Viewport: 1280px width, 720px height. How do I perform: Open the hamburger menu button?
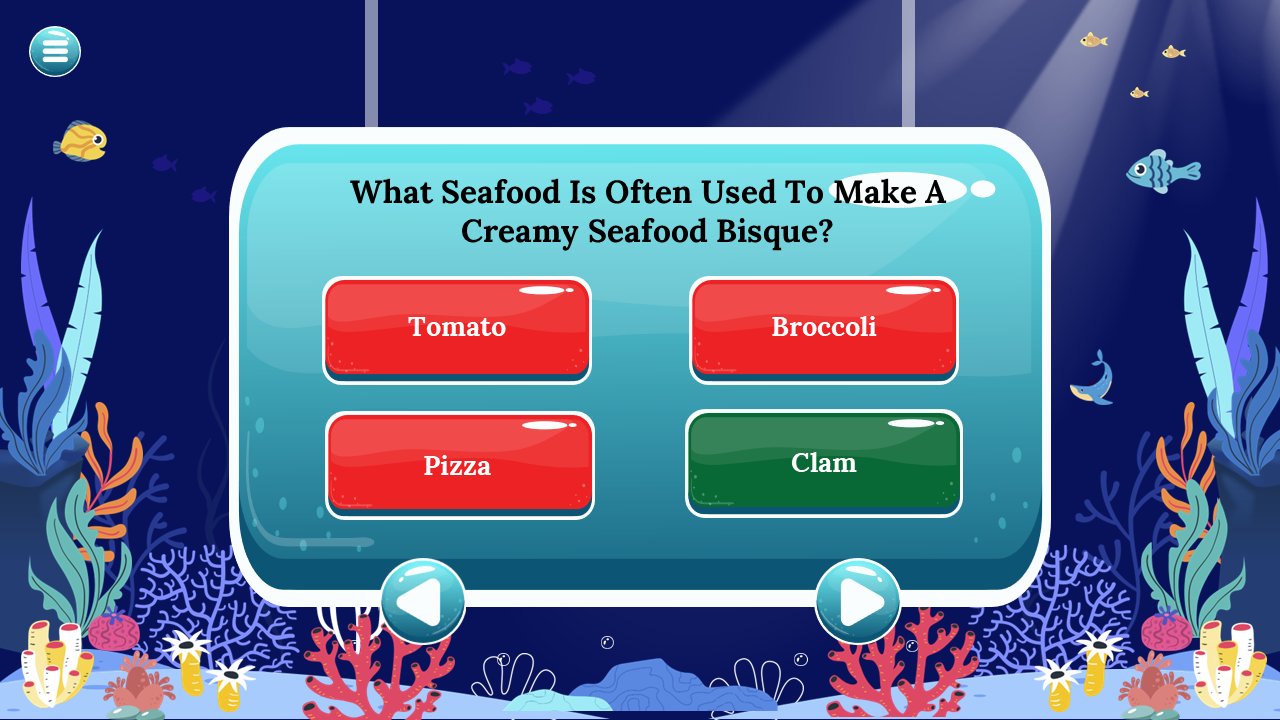click(55, 51)
